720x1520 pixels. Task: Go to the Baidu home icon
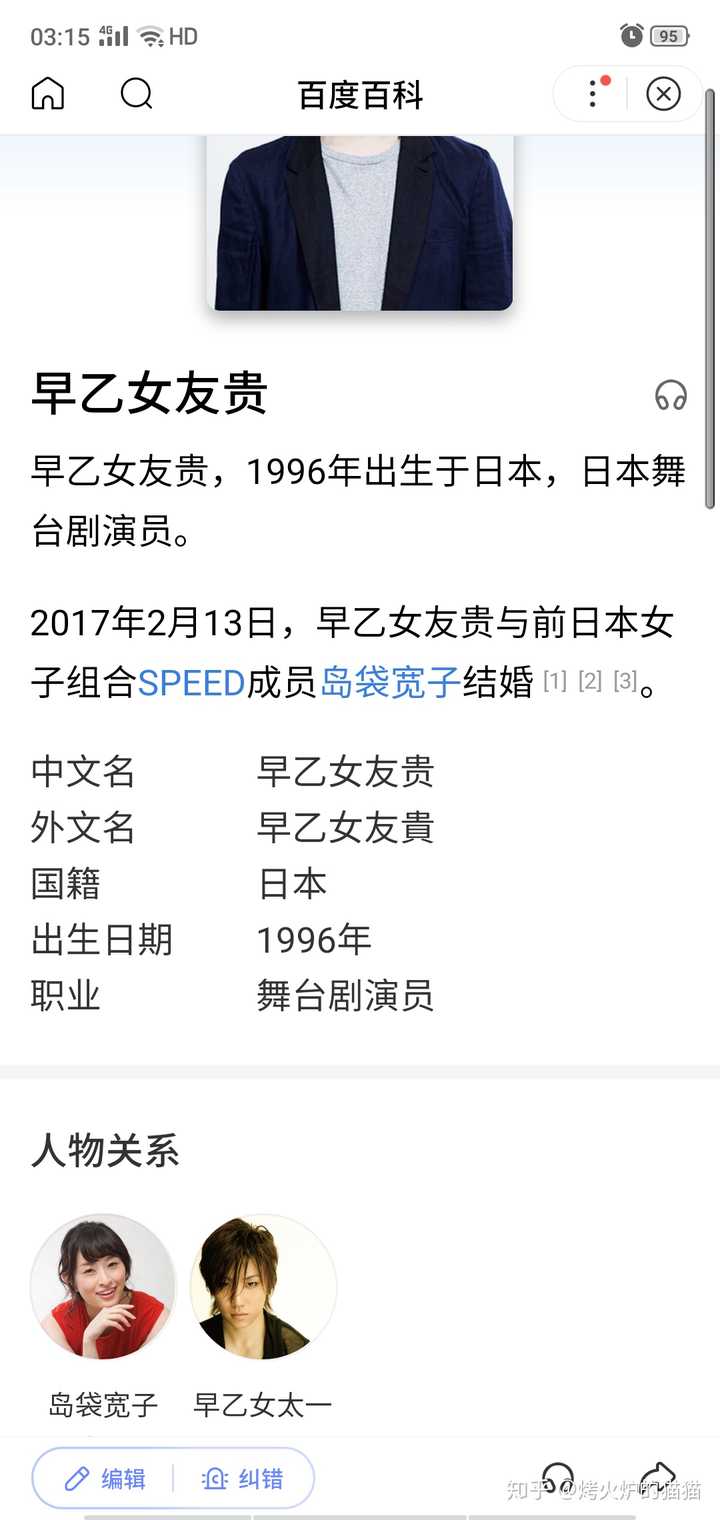tap(47, 94)
